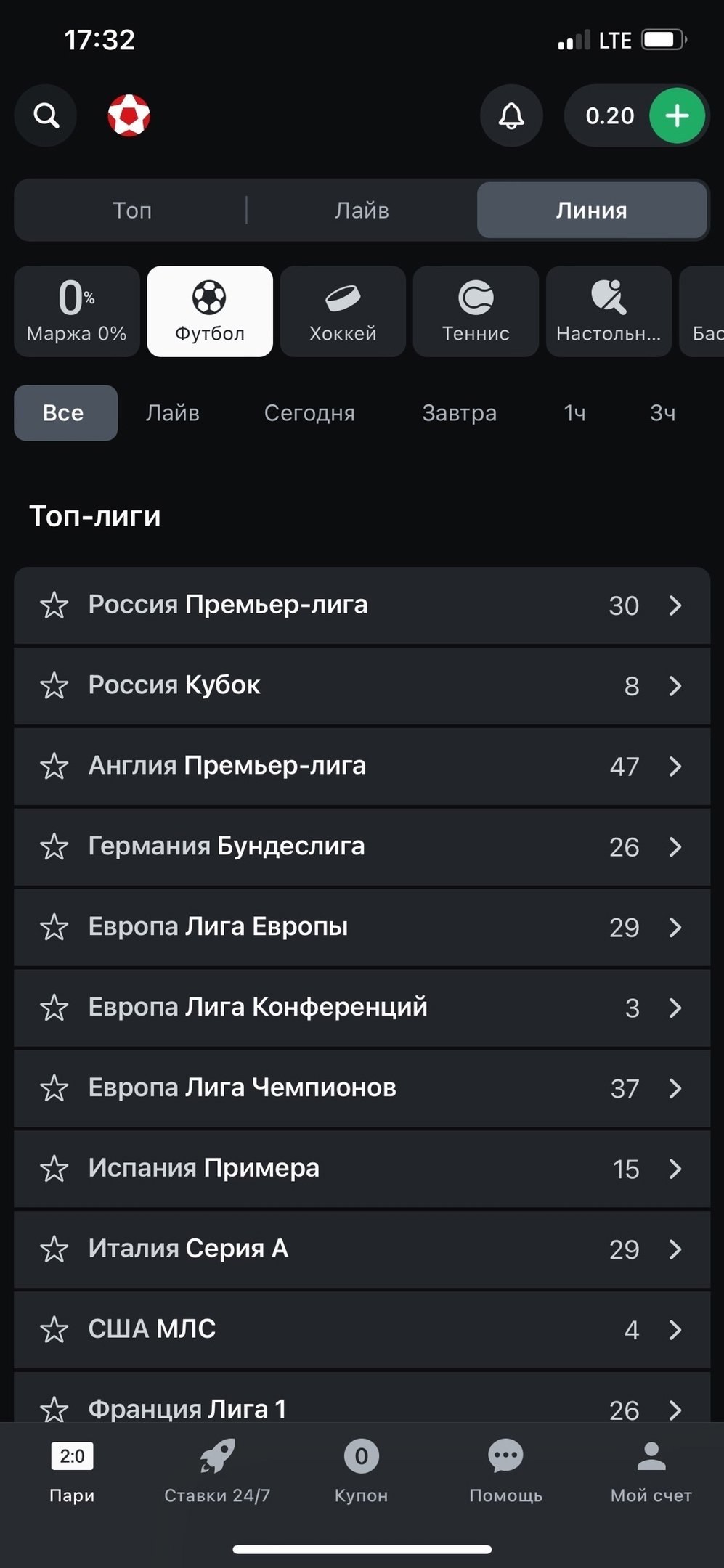The width and height of the screenshot is (724, 1568).
Task: Choose the Маржа 0% chip
Action: click(x=77, y=311)
